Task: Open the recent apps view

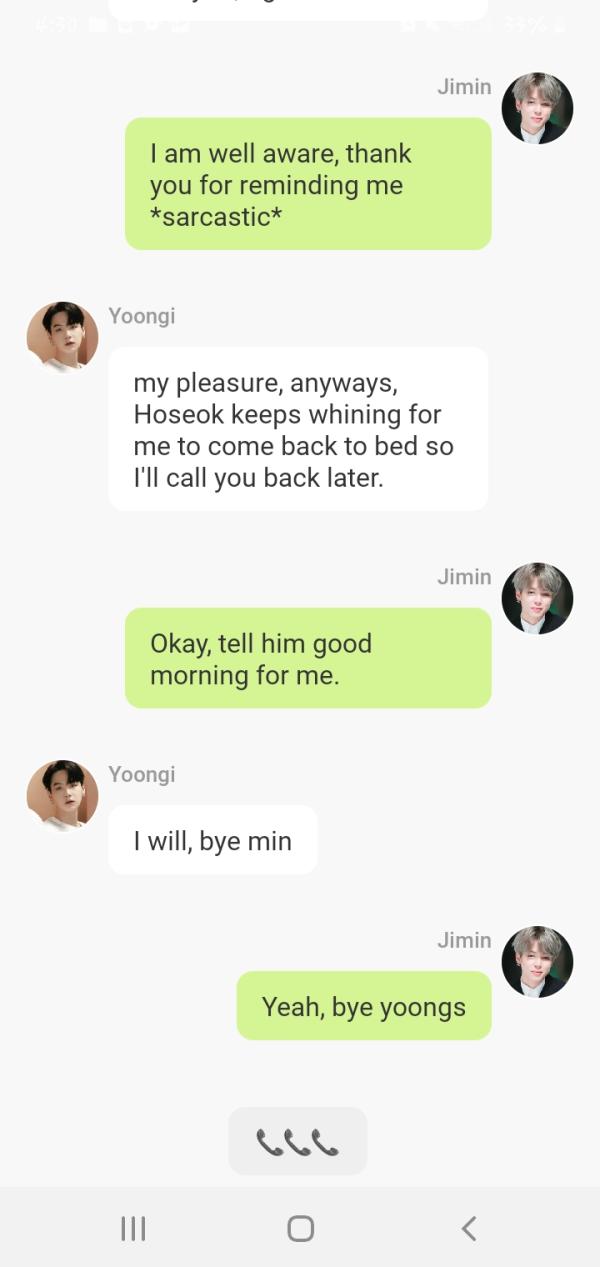Action: pyautogui.click(x=133, y=1228)
